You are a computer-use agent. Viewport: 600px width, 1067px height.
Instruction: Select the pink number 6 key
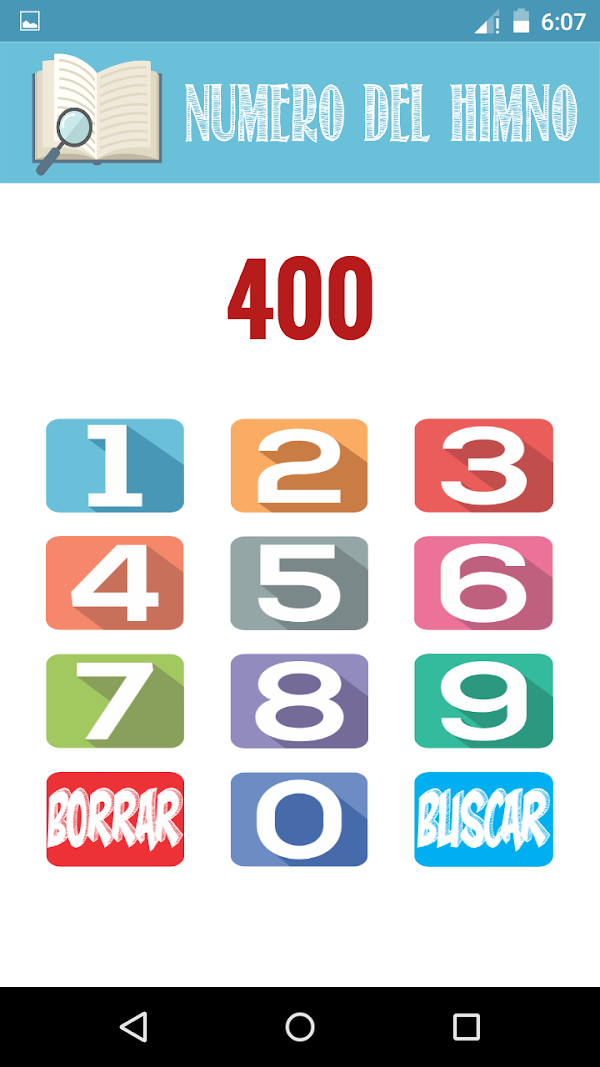[483, 583]
